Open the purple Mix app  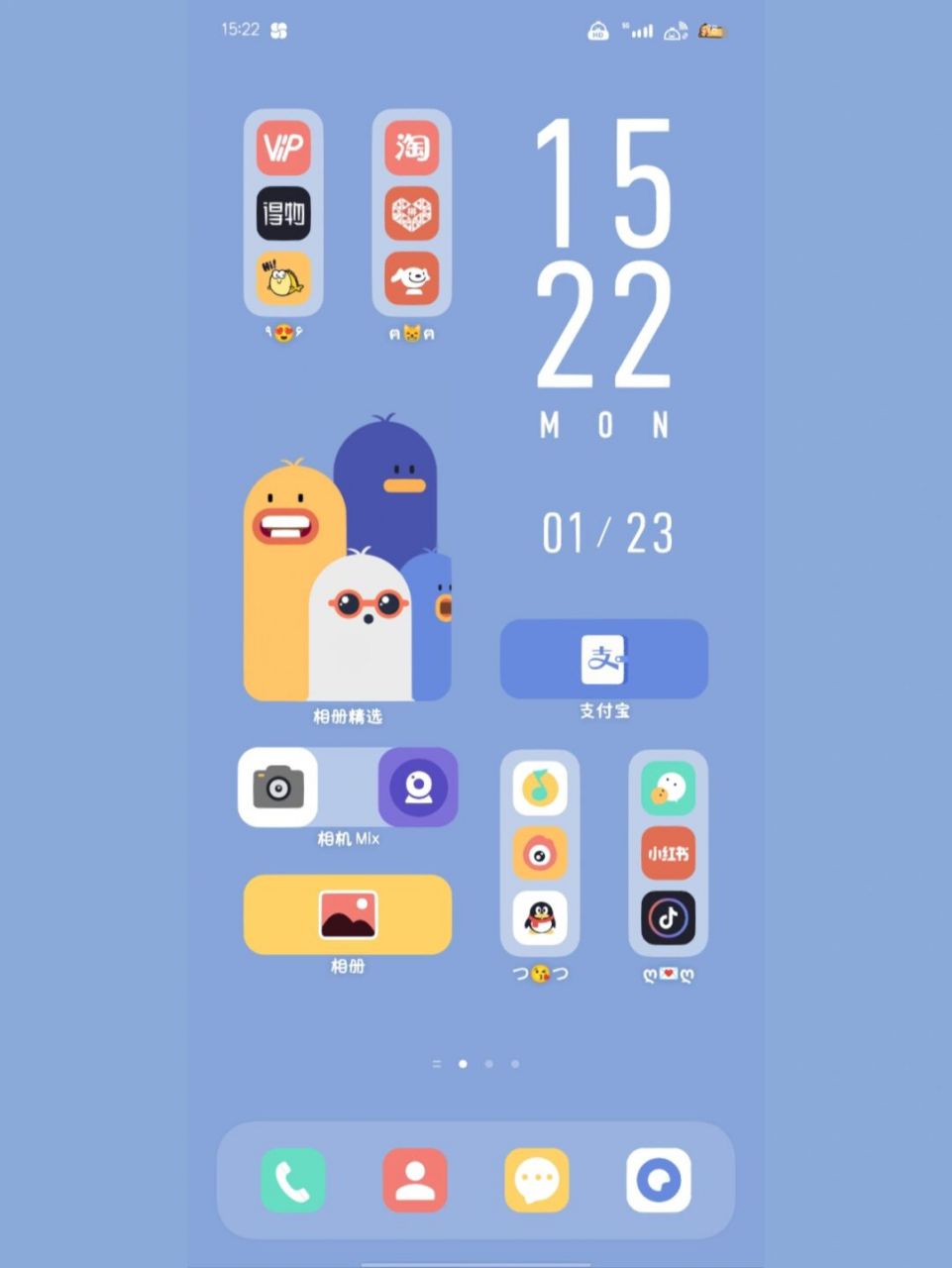(x=418, y=788)
